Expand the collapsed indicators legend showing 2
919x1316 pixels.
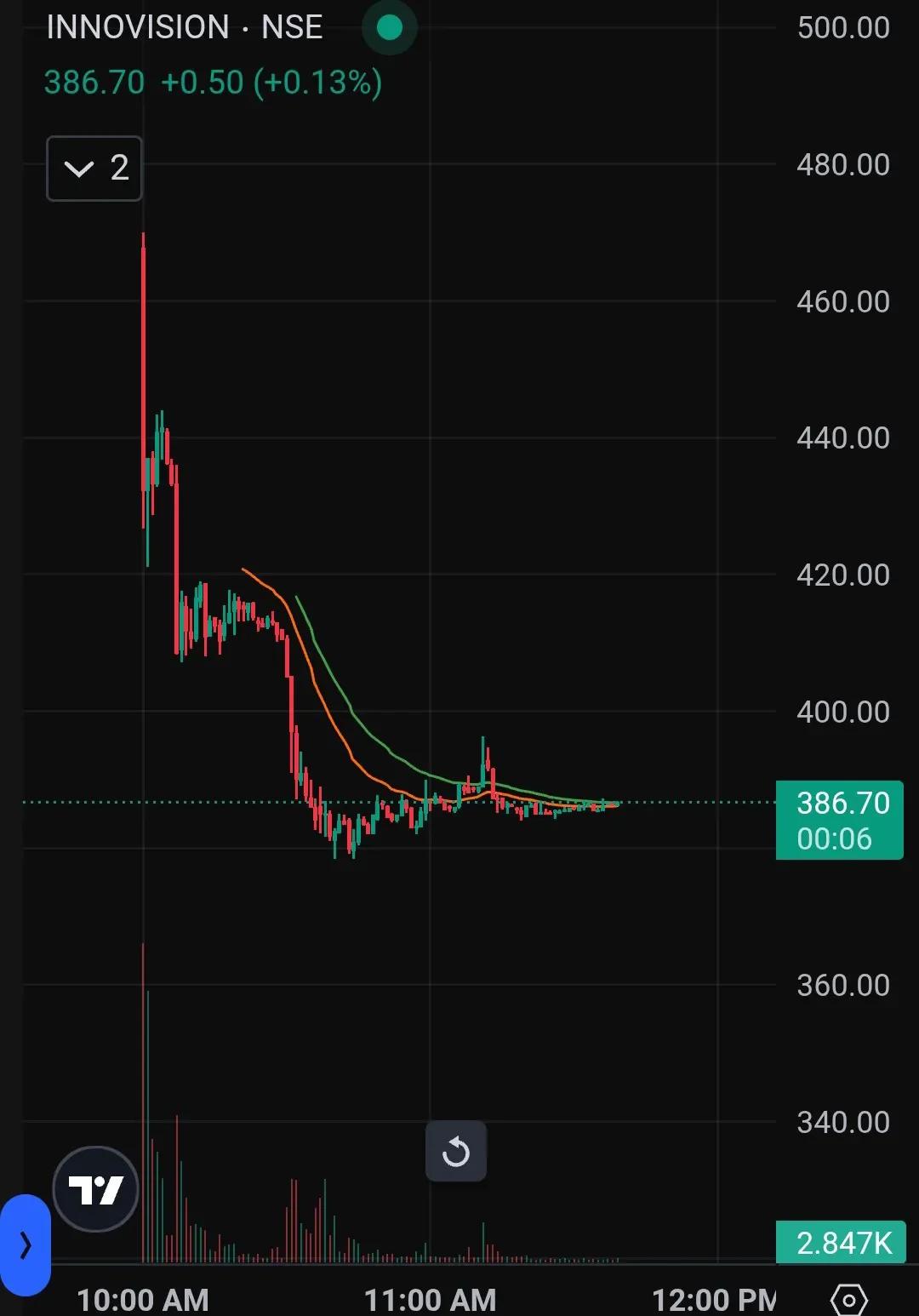click(94, 169)
